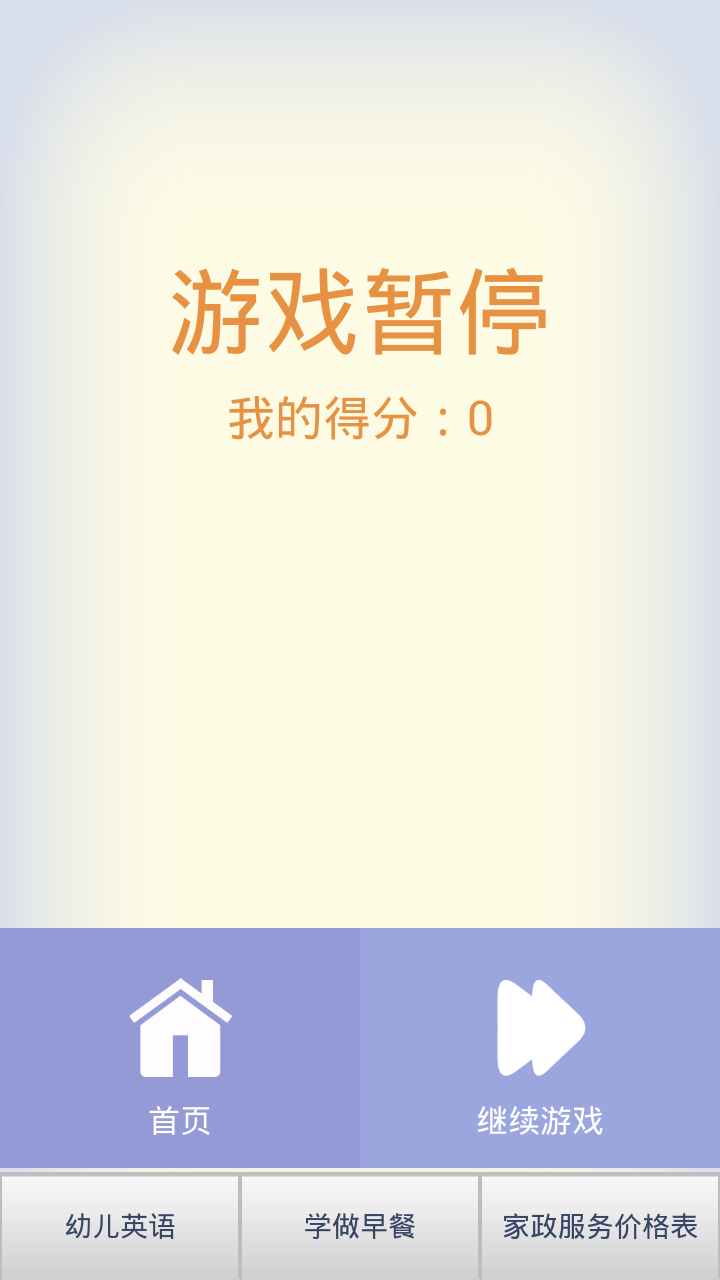Click the 首页 button

click(x=180, y=1120)
